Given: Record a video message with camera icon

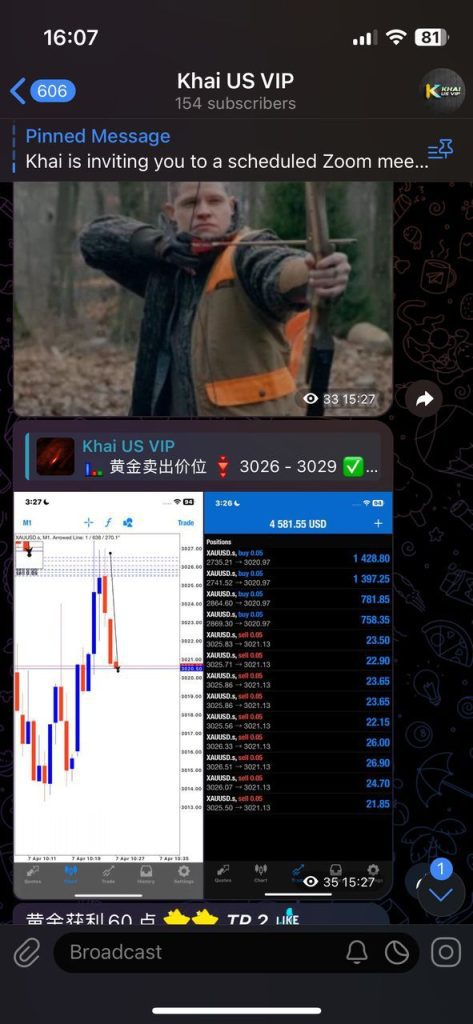Looking at the screenshot, I should 446,953.
